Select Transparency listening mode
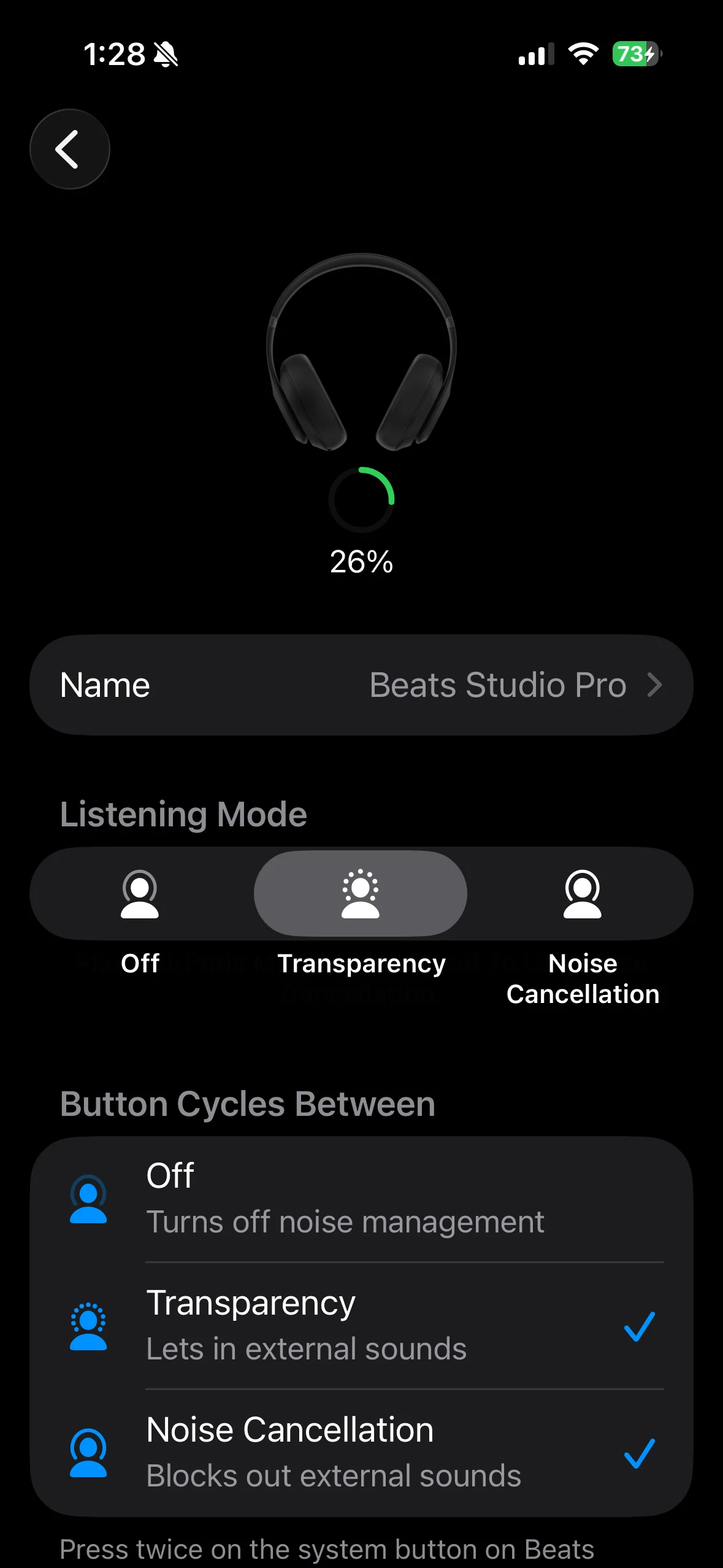Screen dimensions: 723x1568 click(x=361, y=893)
